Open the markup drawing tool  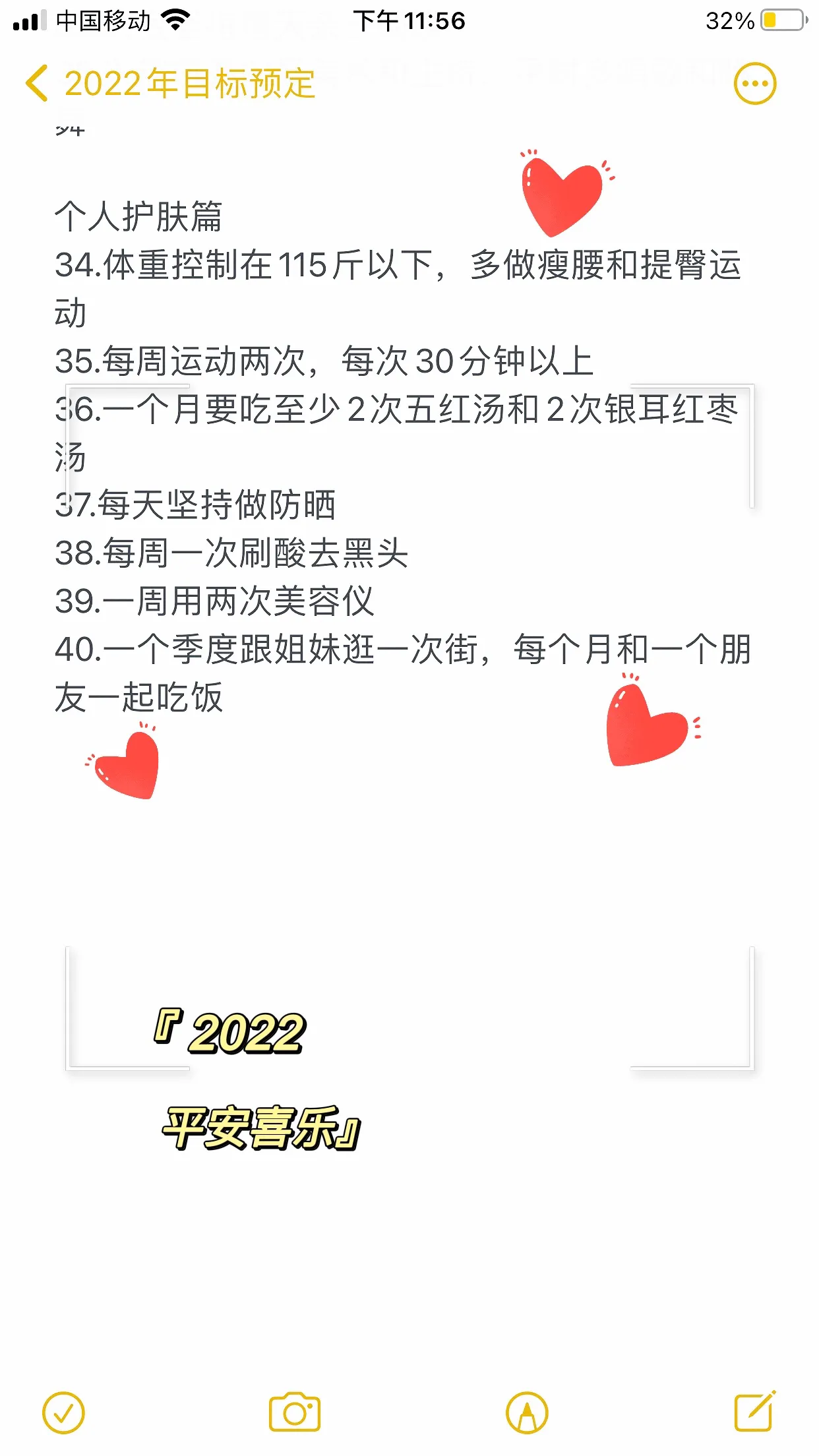click(526, 1412)
